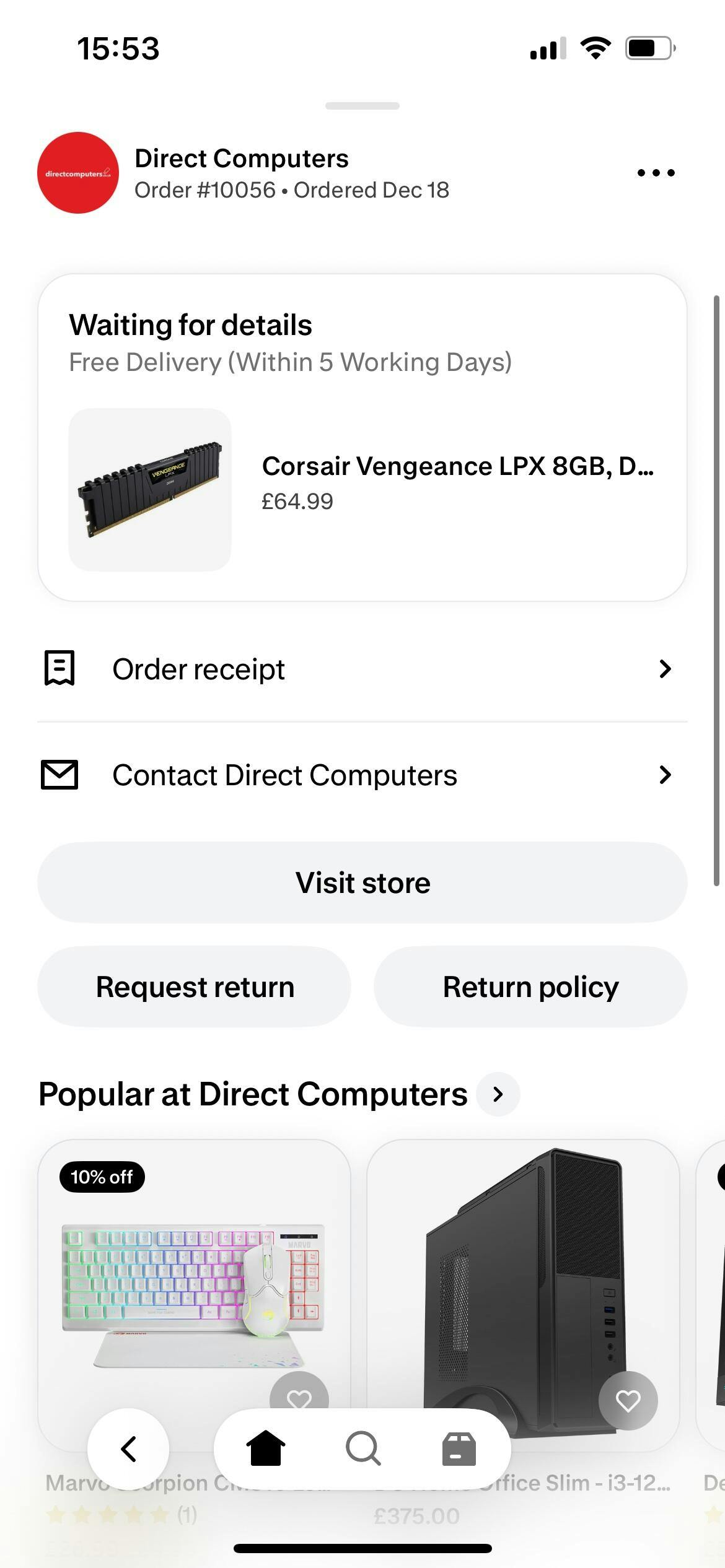Switch to the Home tab
The height and width of the screenshot is (1568, 725).
[266, 1449]
